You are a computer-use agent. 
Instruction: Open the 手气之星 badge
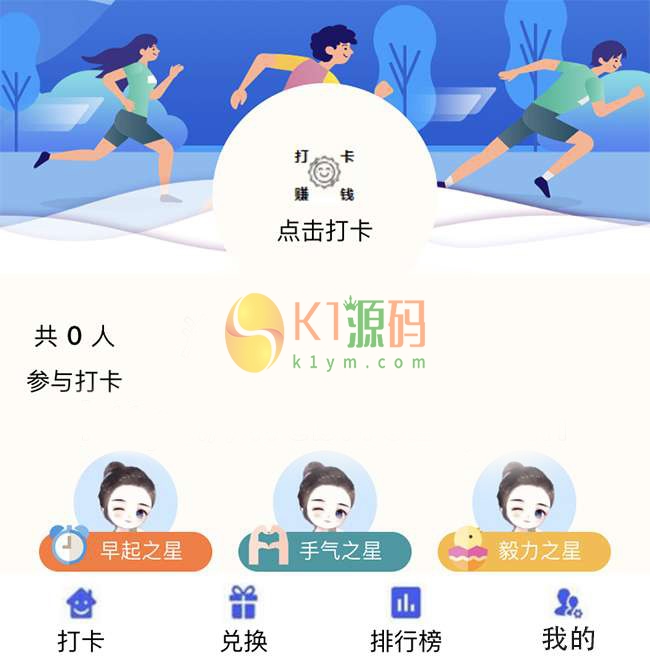point(325,550)
